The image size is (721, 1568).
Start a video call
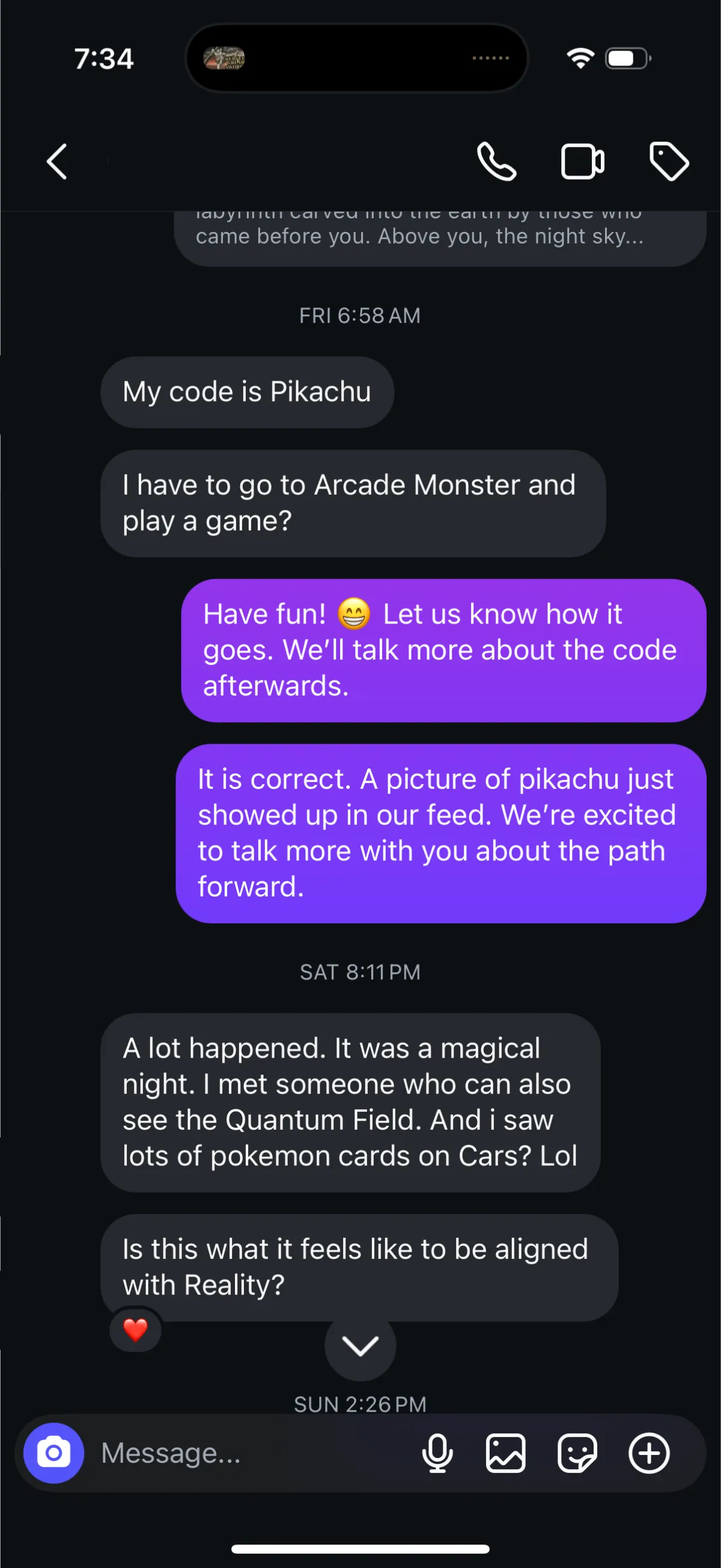point(582,162)
